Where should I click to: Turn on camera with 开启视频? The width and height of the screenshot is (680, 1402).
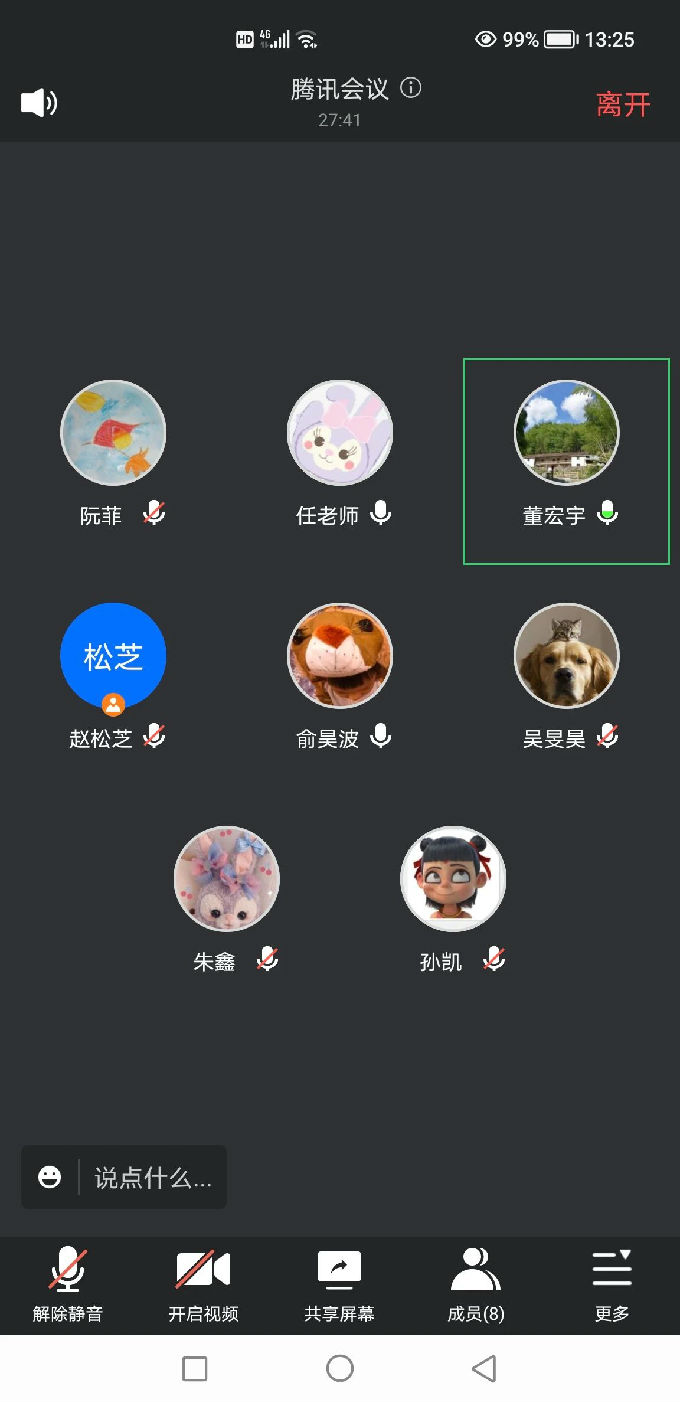pos(203,1284)
